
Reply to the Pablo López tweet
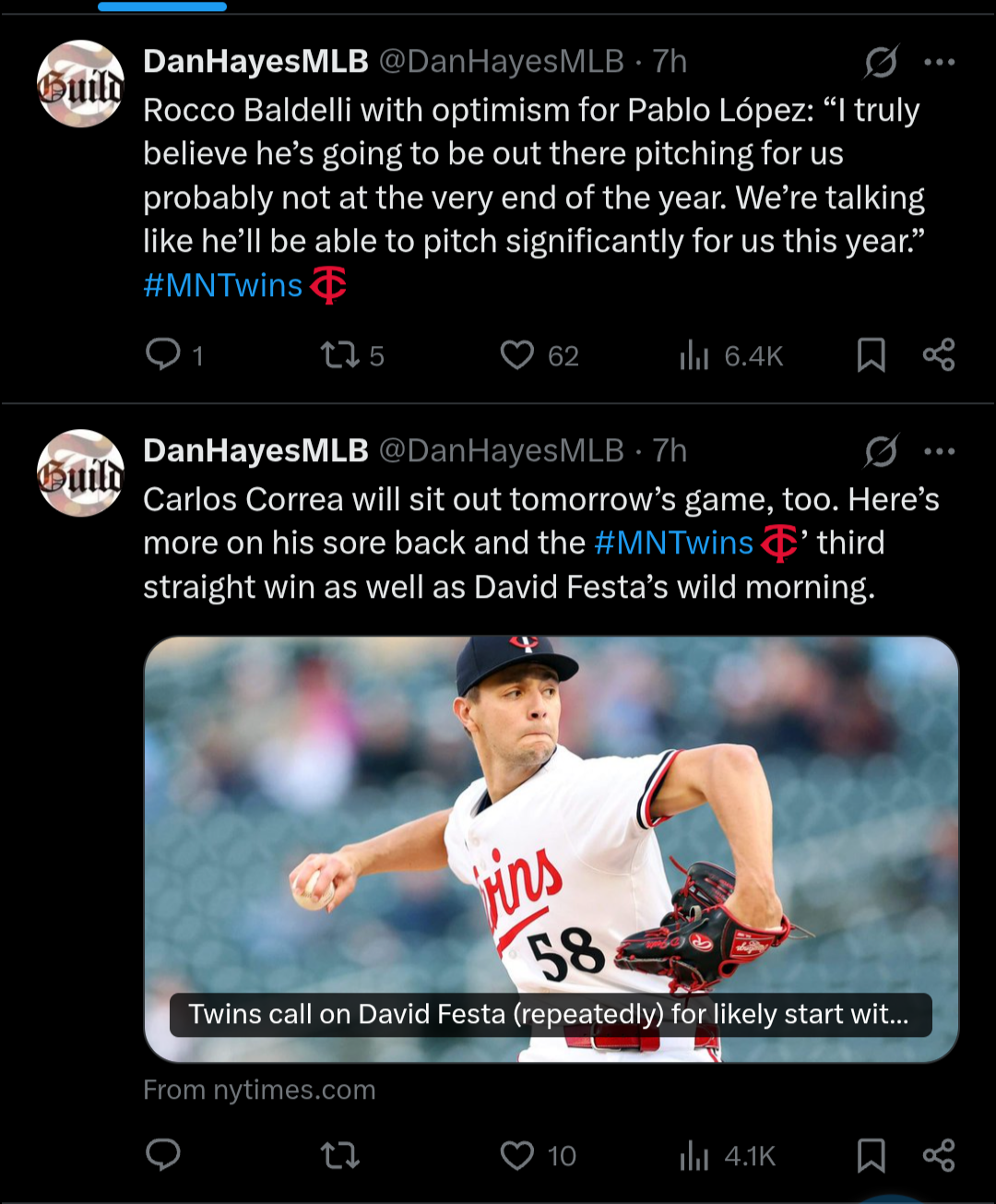(x=164, y=355)
